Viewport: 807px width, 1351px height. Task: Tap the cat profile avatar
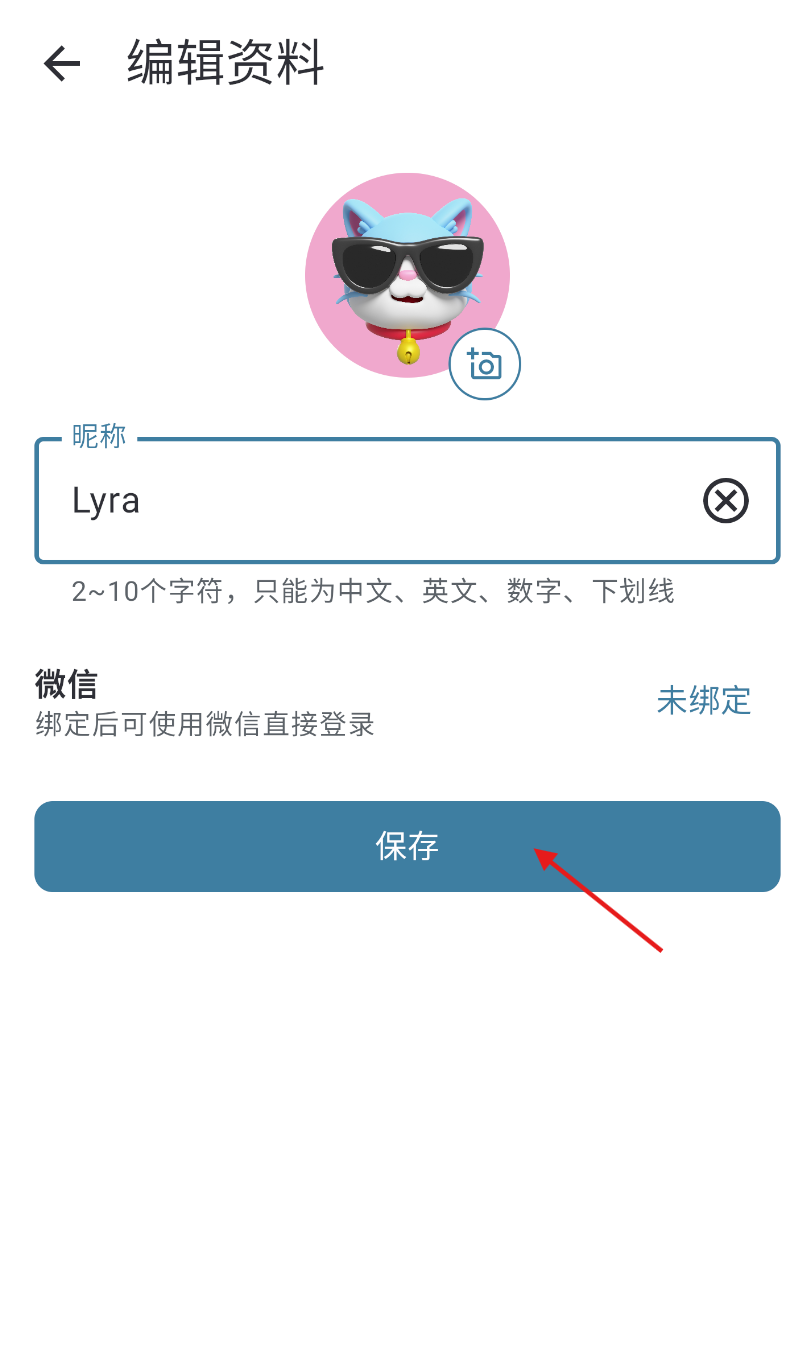point(407,275)
